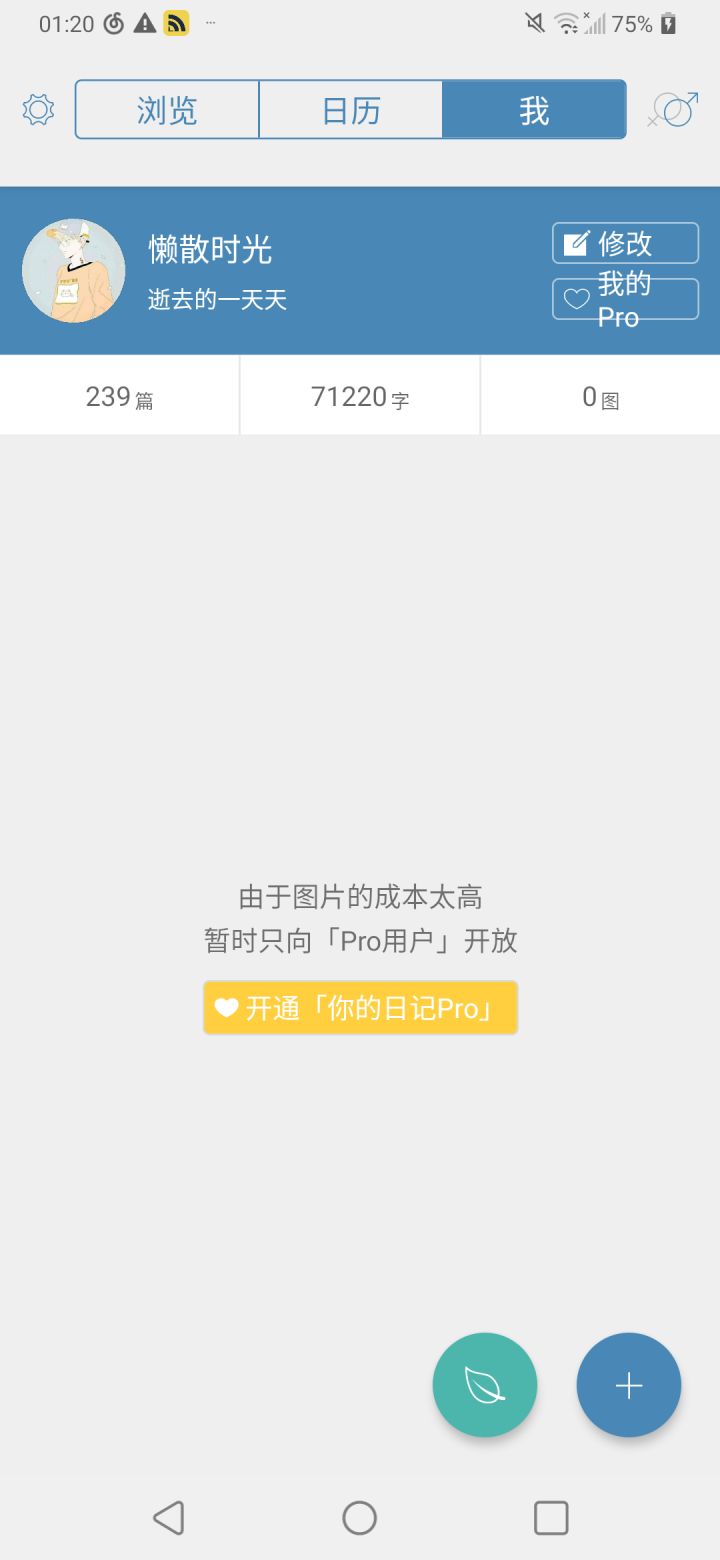The image size is (720, 1560).
Task: Click the 0图 image count stat
Action: (x=600, y=395)
